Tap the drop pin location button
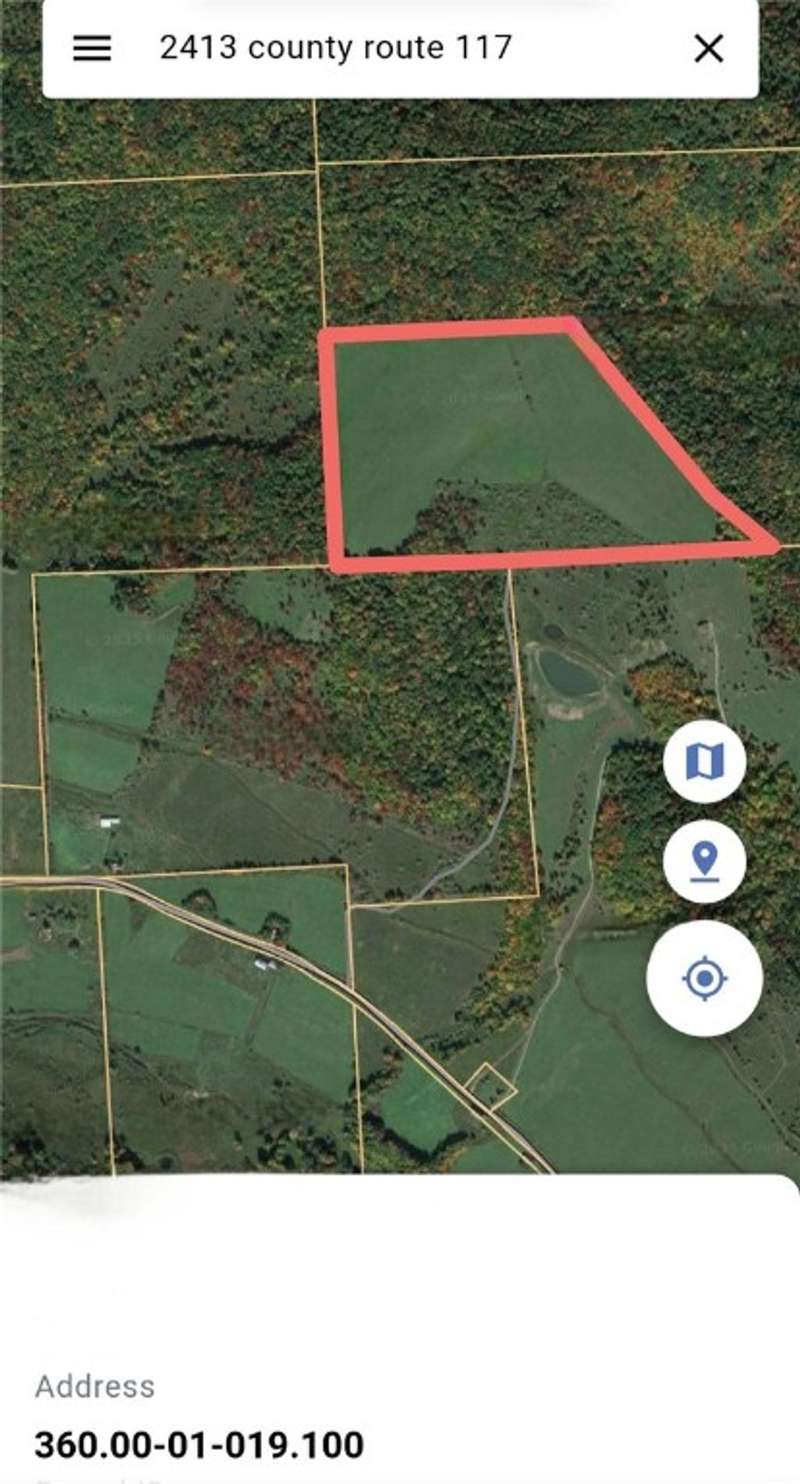This screenshot has height=1484, width=800. [704, 861]
